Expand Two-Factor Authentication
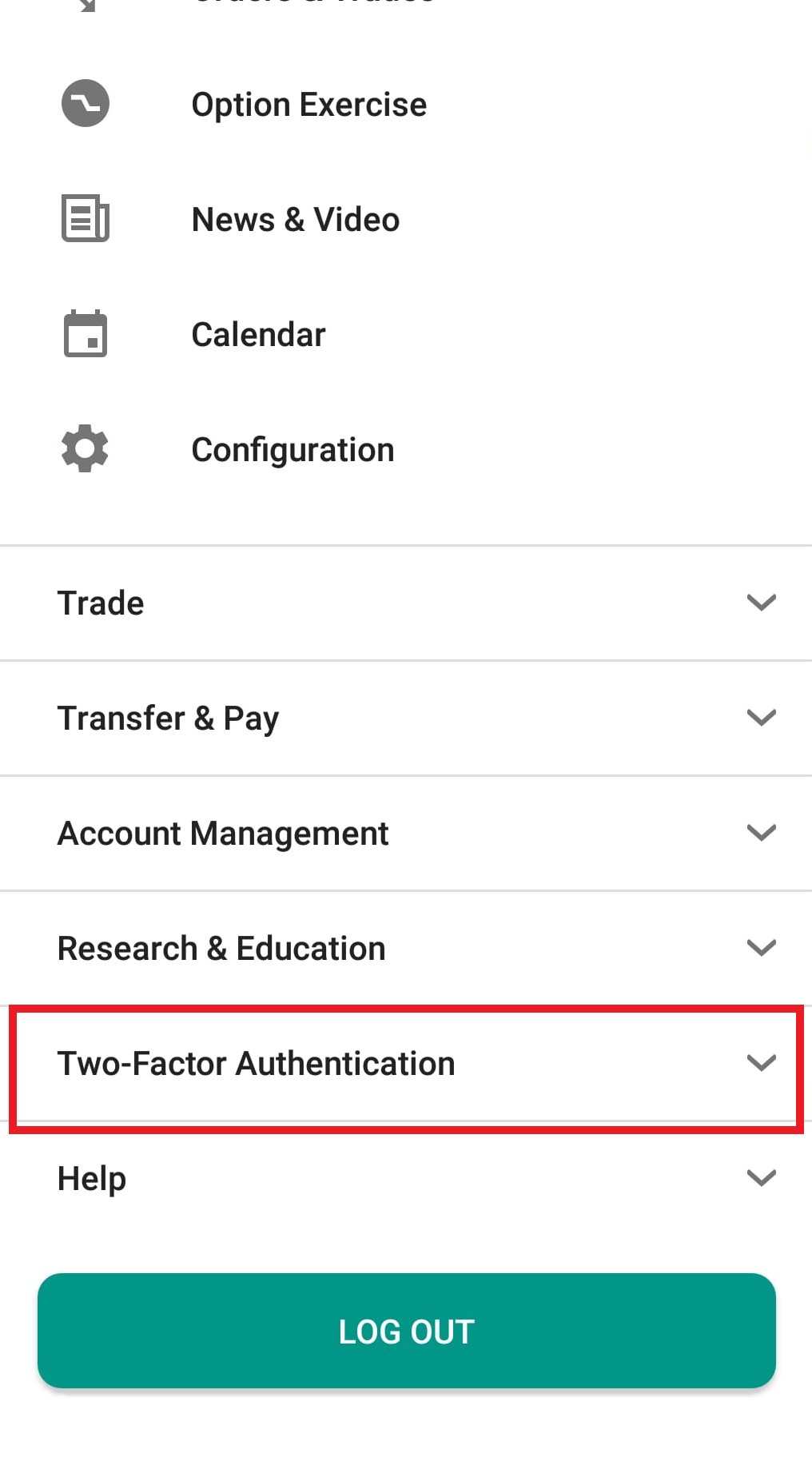Screen dimensions: 812x1461 click(406, 1064)
